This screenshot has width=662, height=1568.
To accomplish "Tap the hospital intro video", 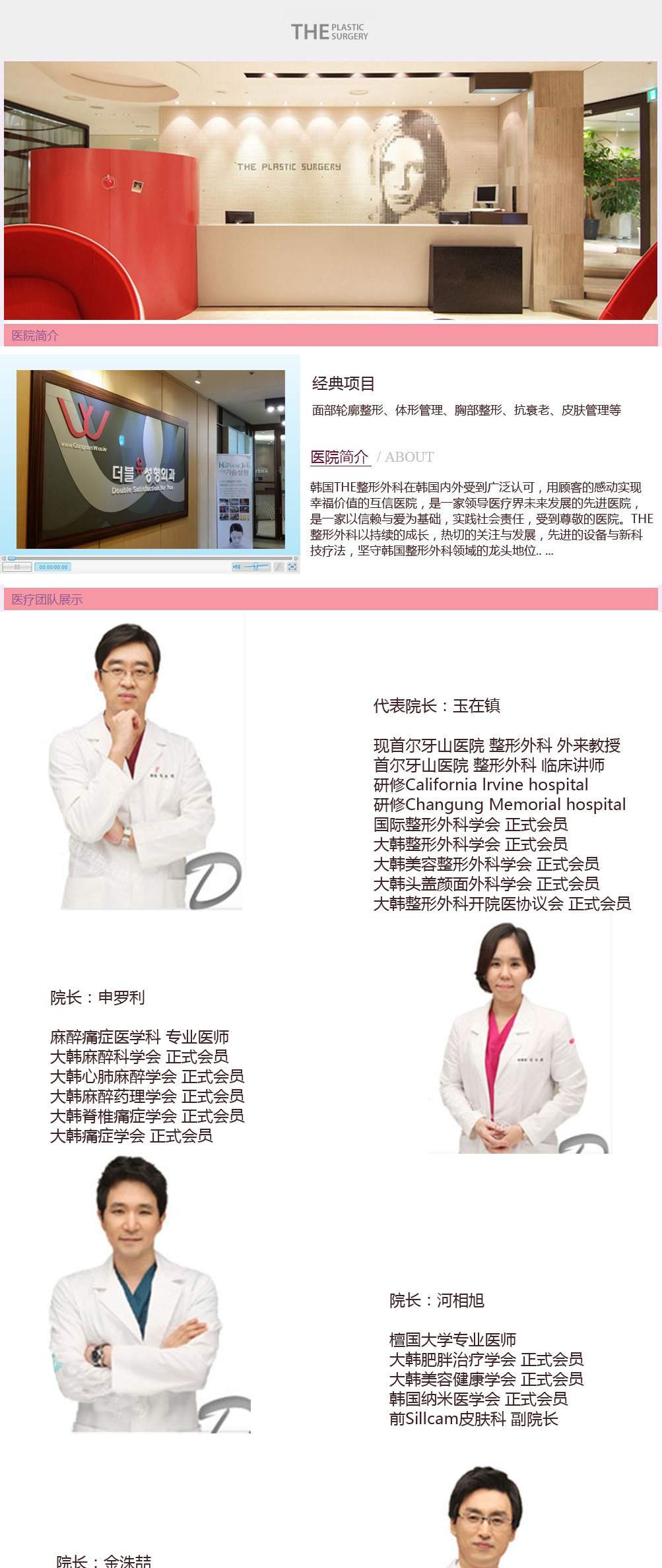I will pos(150,459).
